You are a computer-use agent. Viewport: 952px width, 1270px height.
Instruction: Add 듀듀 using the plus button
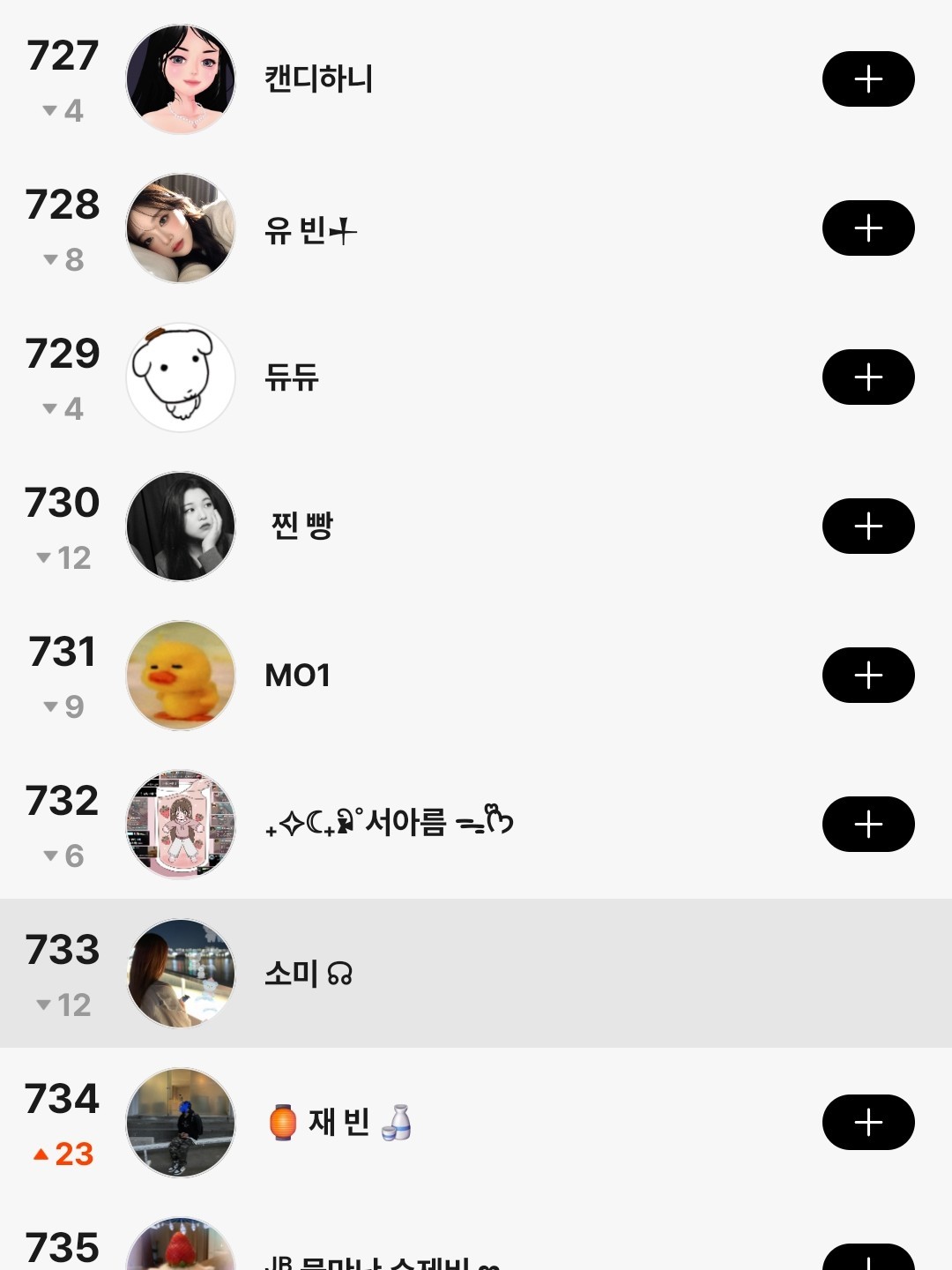[x=868, y=377]
